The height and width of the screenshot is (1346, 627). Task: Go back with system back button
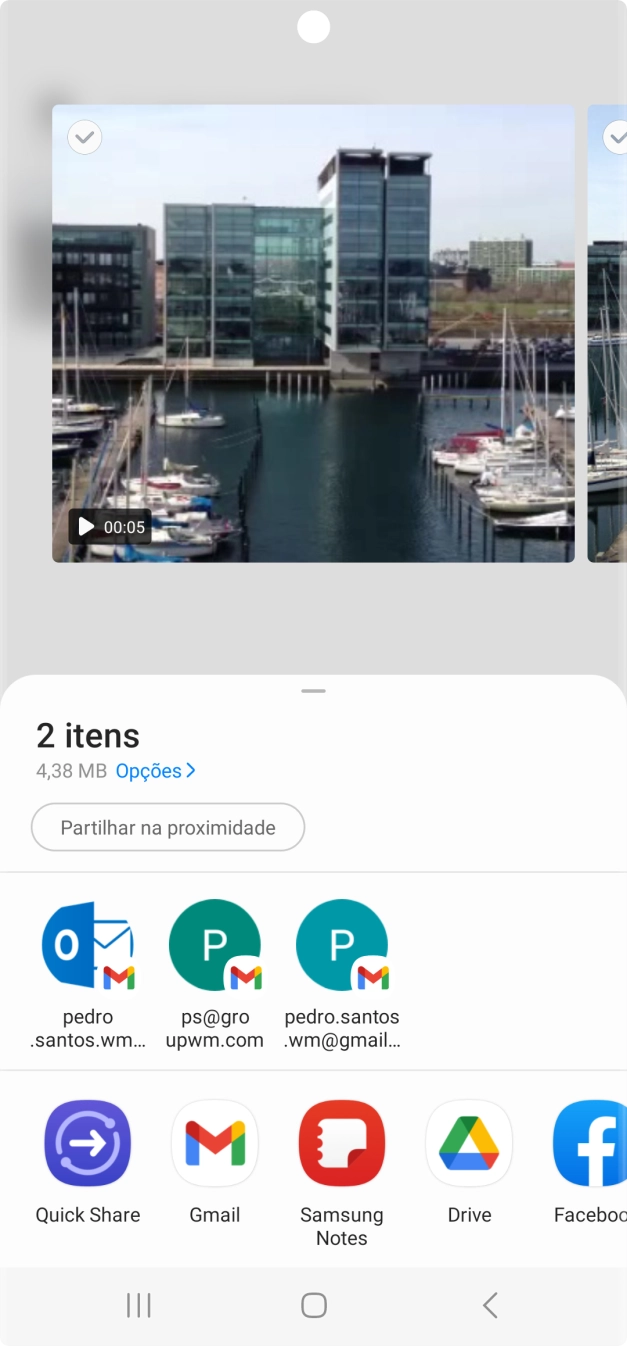coord(490,1305)
